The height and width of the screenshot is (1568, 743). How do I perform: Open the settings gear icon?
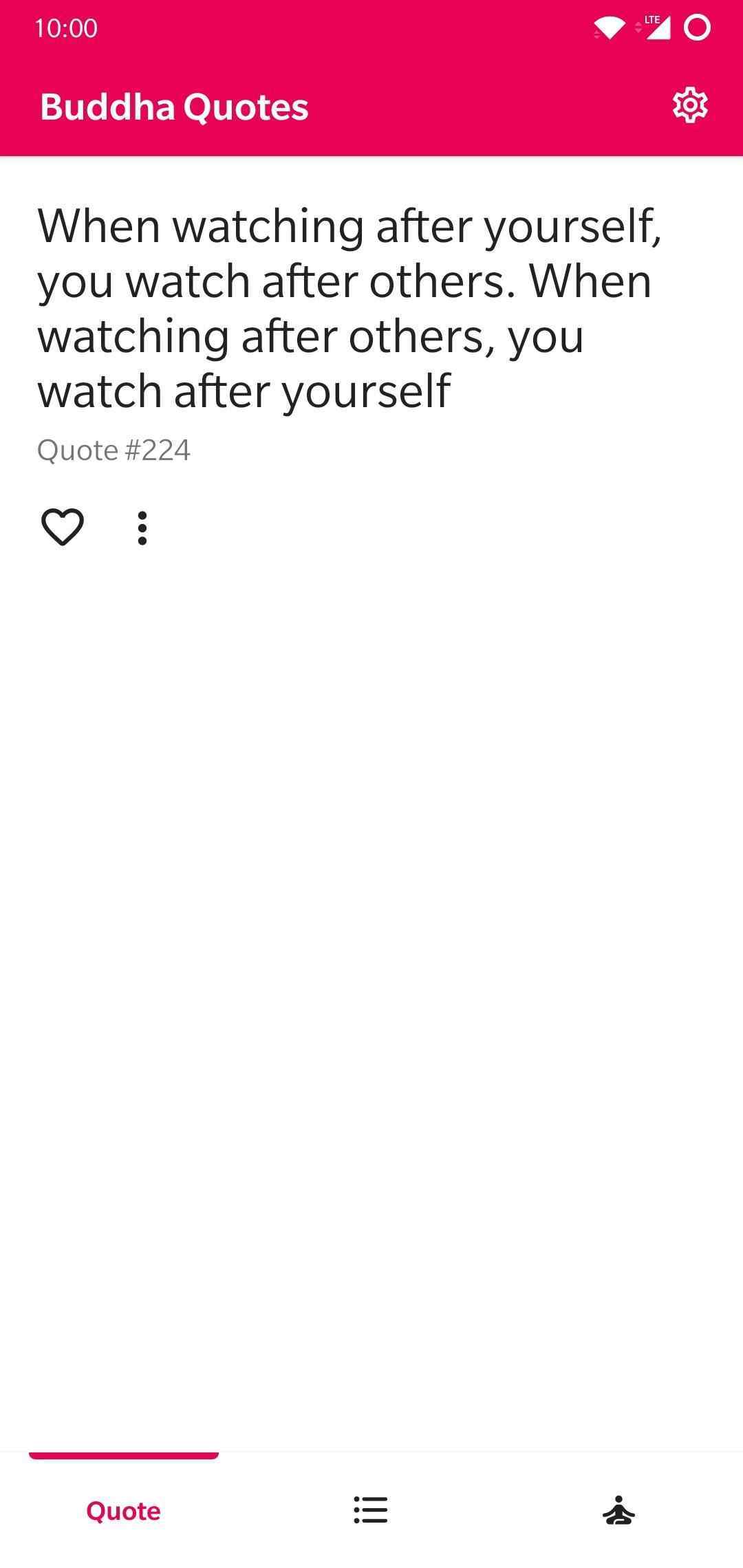coord(691,105)
